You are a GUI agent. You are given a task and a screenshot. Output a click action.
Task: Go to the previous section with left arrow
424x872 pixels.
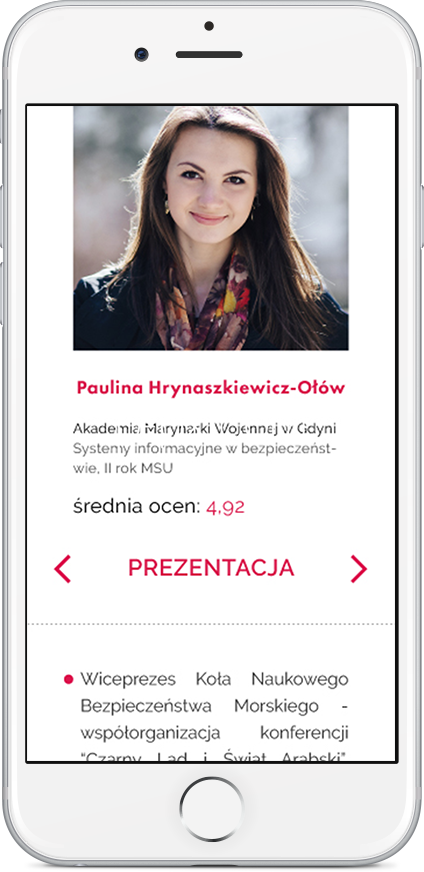click(x=62, y=569)
